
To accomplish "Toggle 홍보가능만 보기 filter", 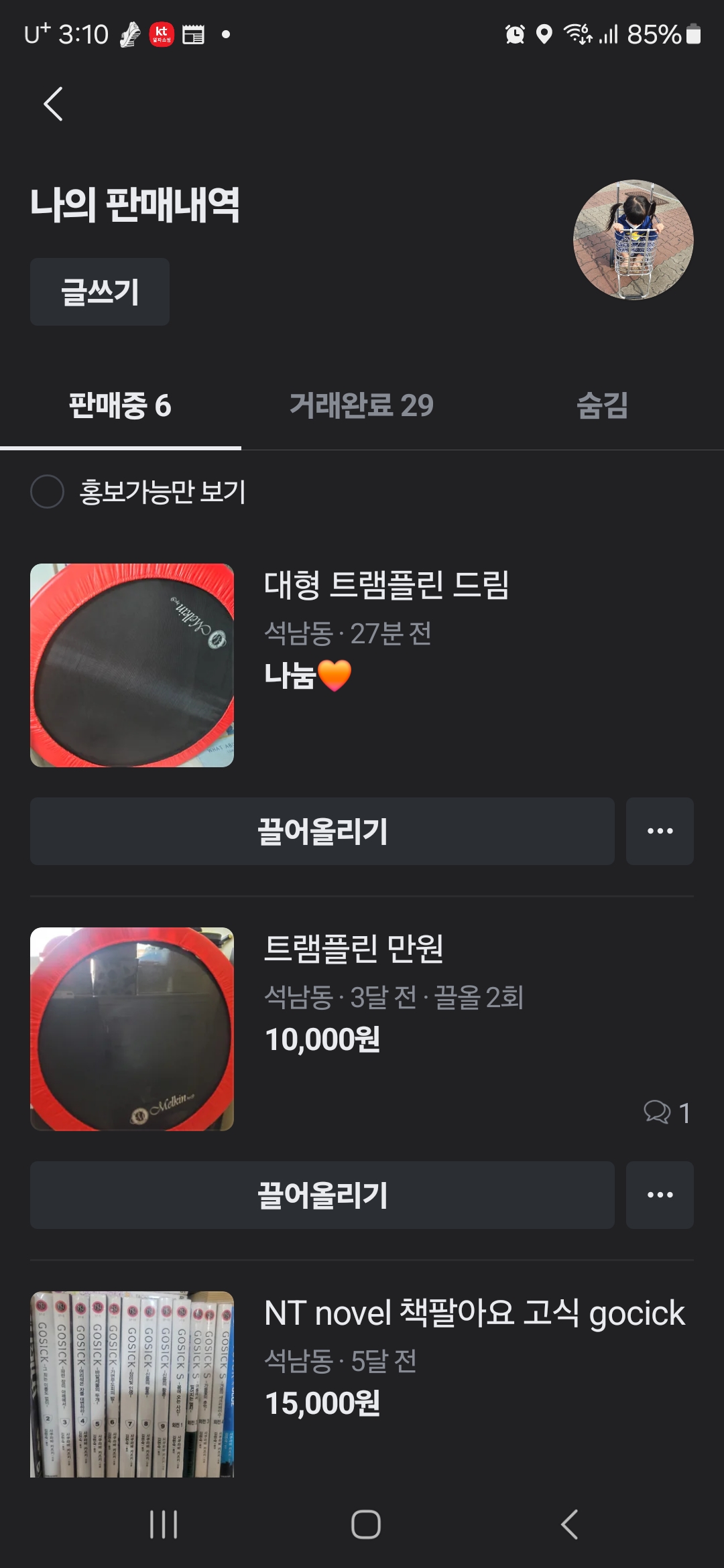I will point(48,492).
